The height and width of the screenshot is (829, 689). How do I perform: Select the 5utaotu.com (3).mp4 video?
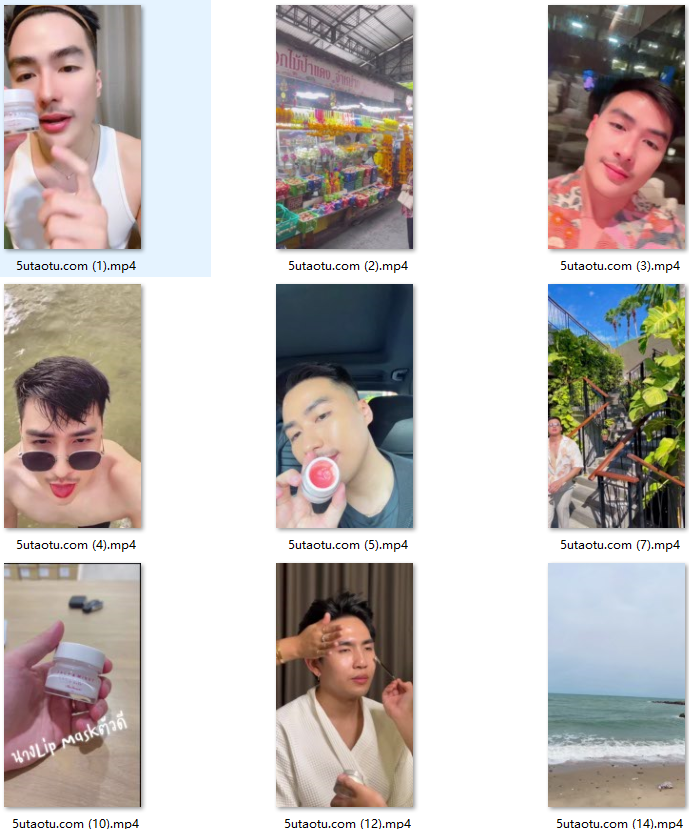tap(616, 127)
